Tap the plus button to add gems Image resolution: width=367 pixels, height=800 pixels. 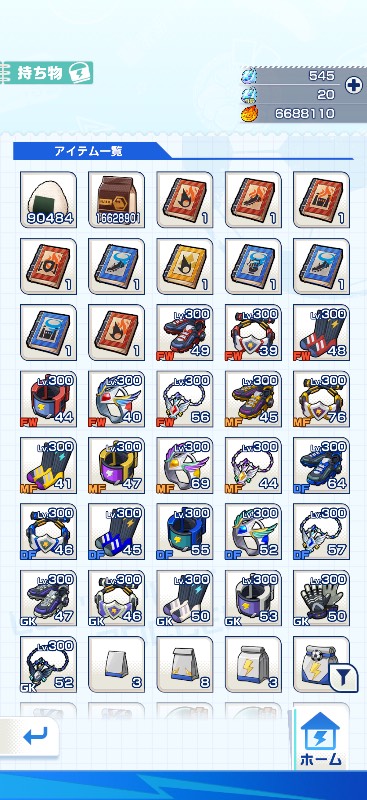tap(354, 85)
